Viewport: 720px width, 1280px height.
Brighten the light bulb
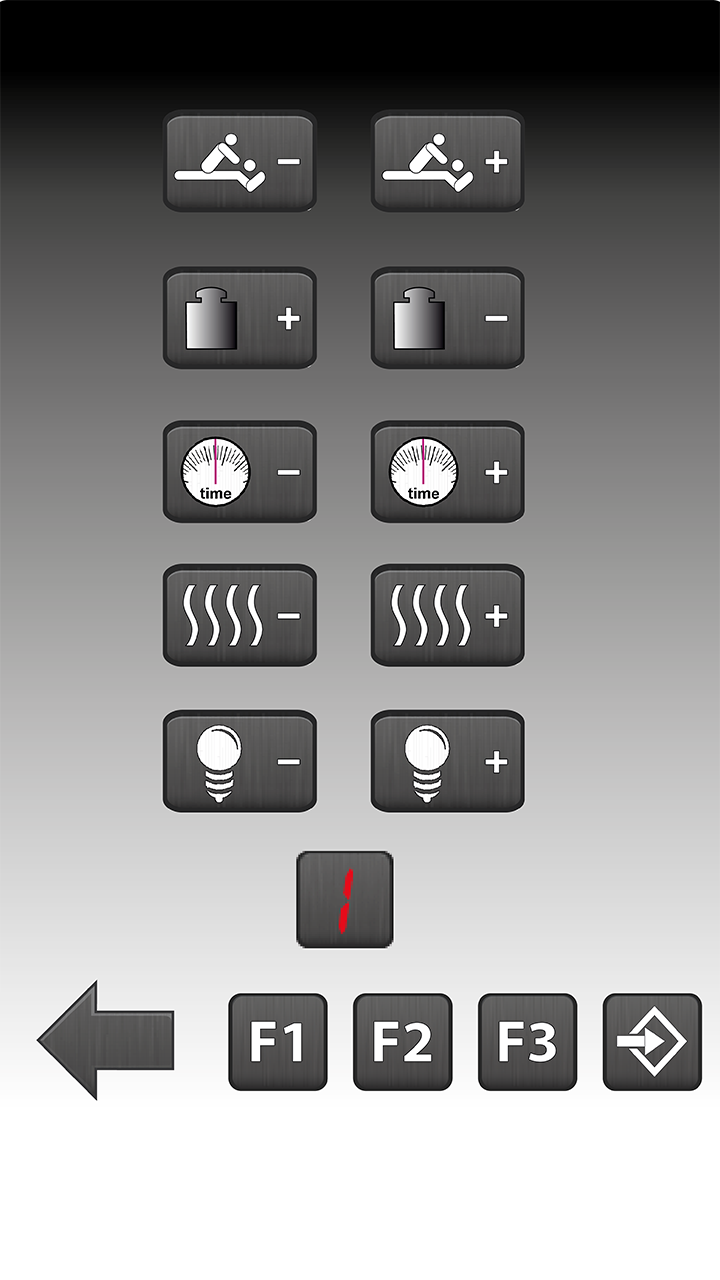(447, 761)
